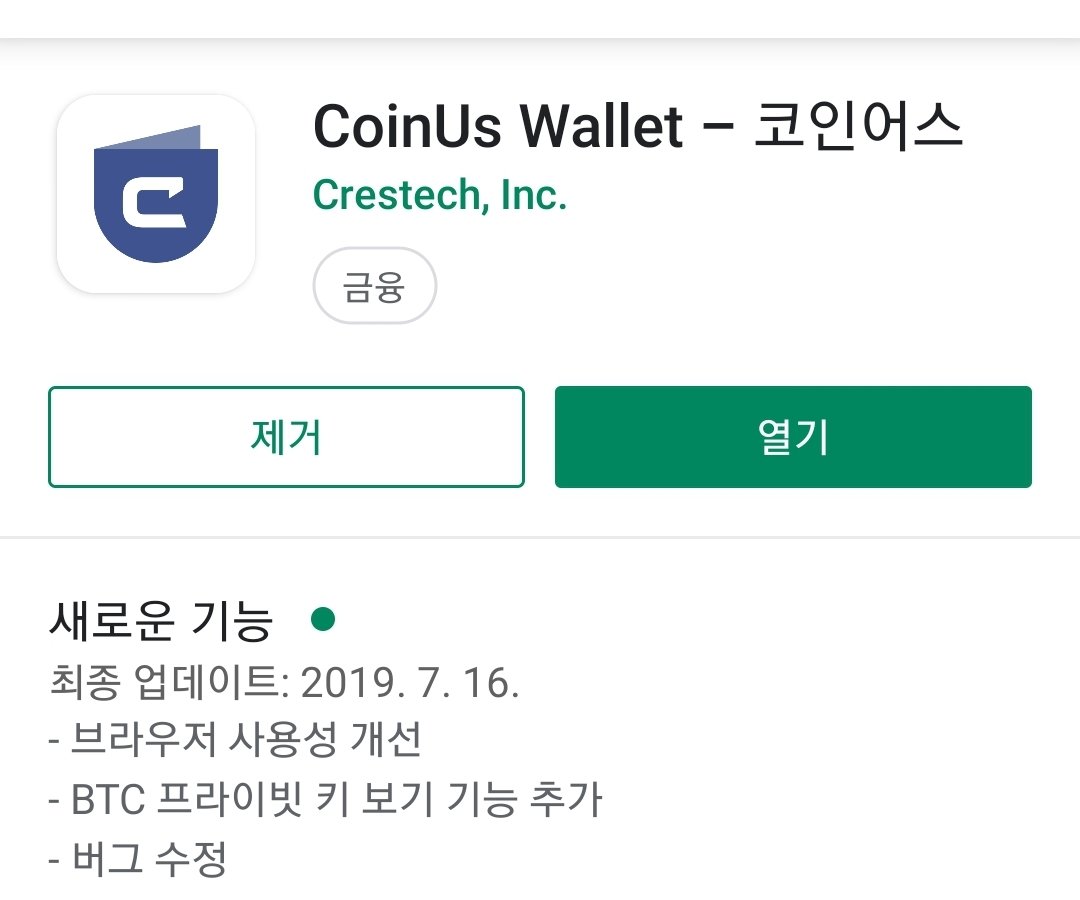The height and width of the screenshot is (900, 1080).
Task: Open developer Crestech, Inc. page
Action: 440,194
